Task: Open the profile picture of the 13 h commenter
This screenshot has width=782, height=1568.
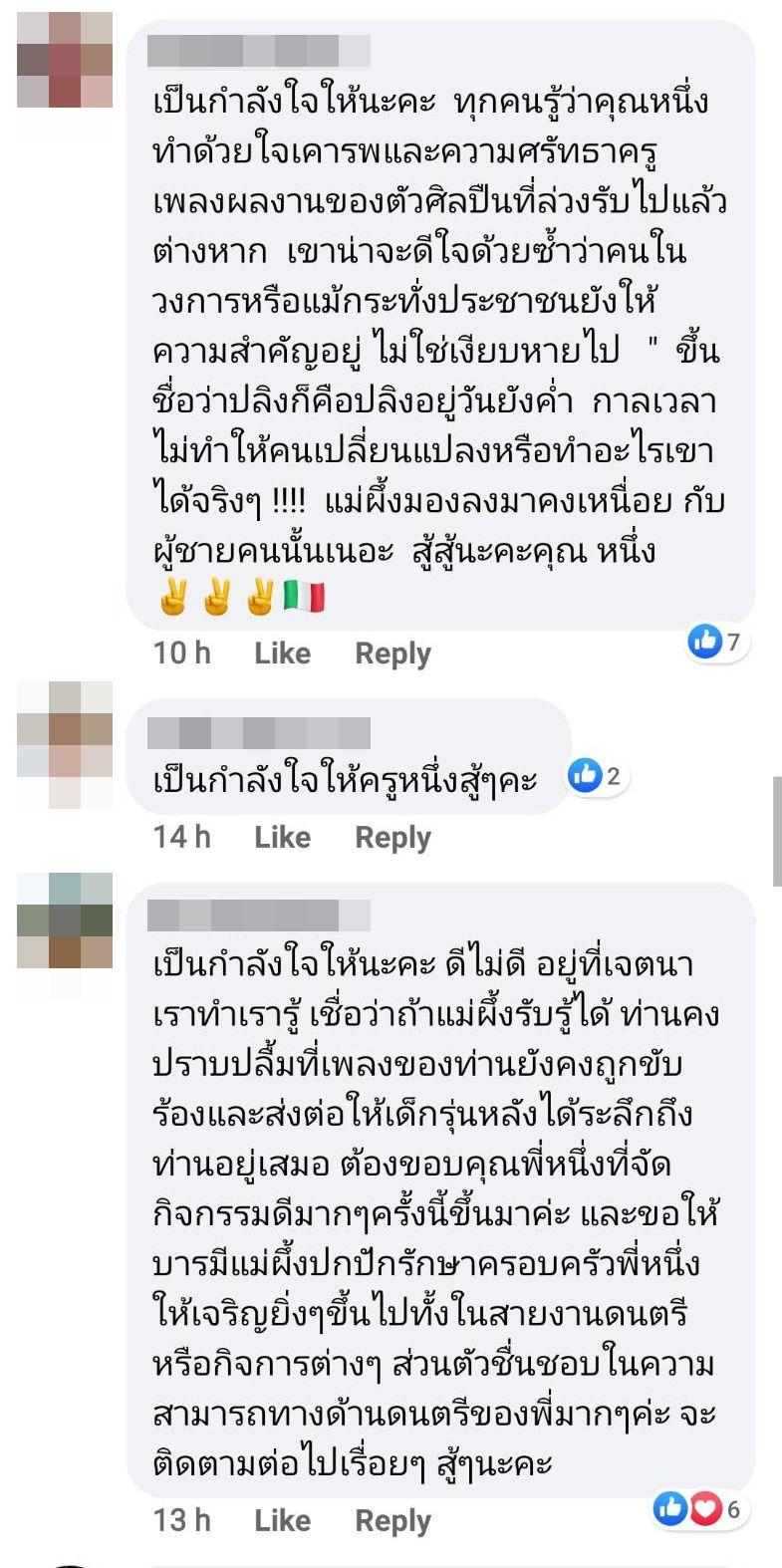Action: click(x=65, y=920)
